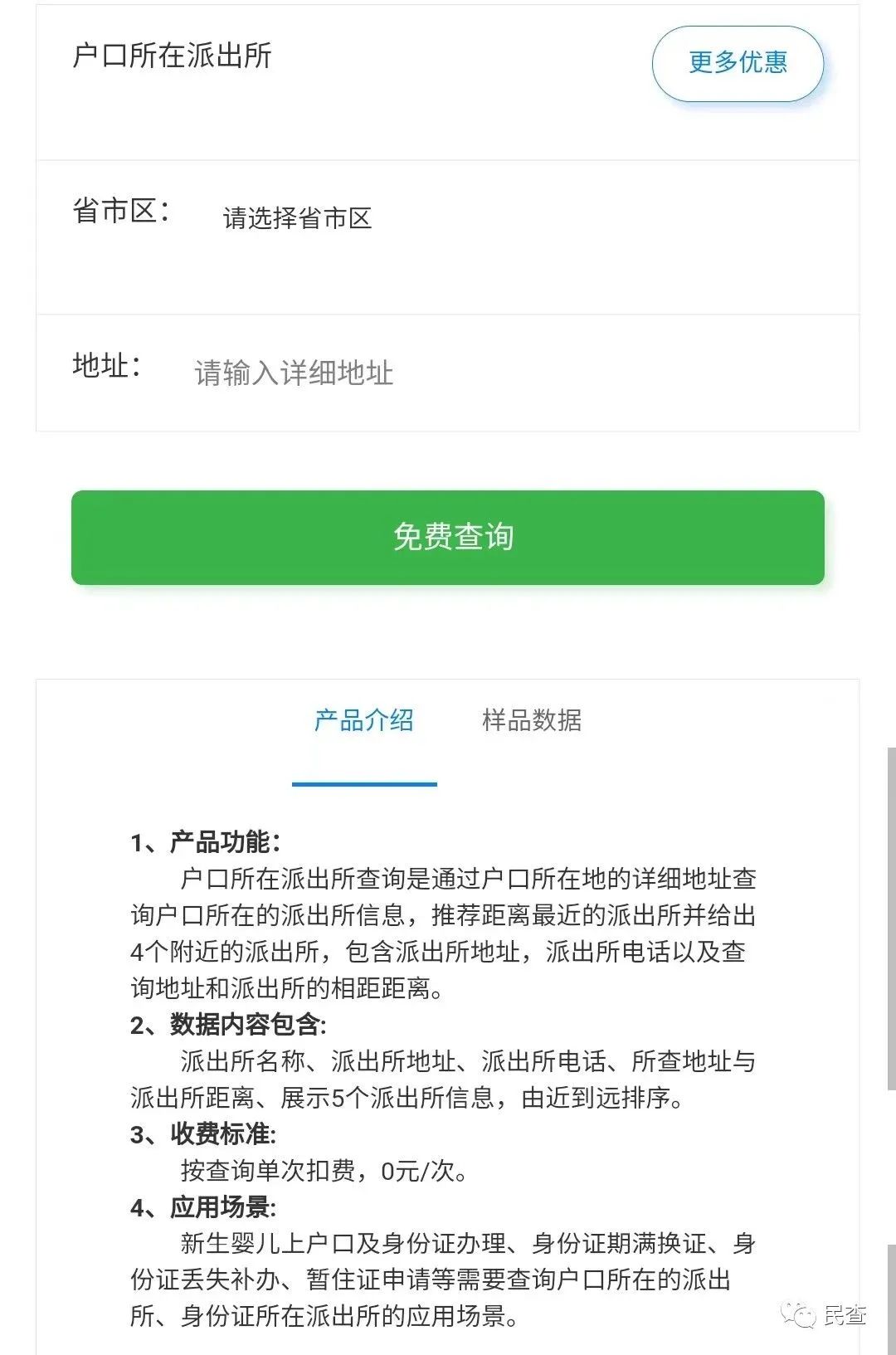Select the 产品功能 section heading
The image size is (896, 1355).
pyautogui.click(x=209, y=841)
